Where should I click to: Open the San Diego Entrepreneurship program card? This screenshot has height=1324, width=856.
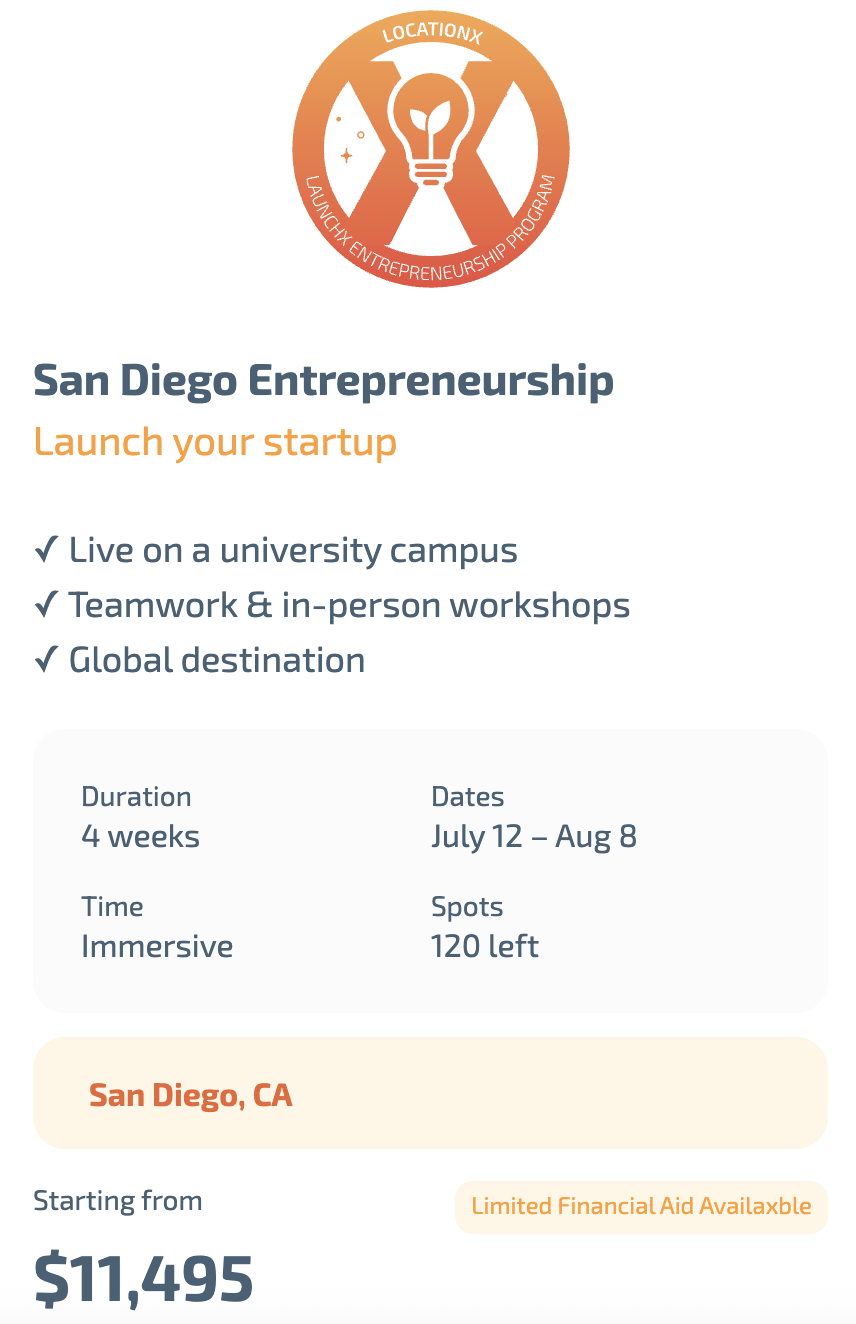pyautogui.click(x=323, y=381)
